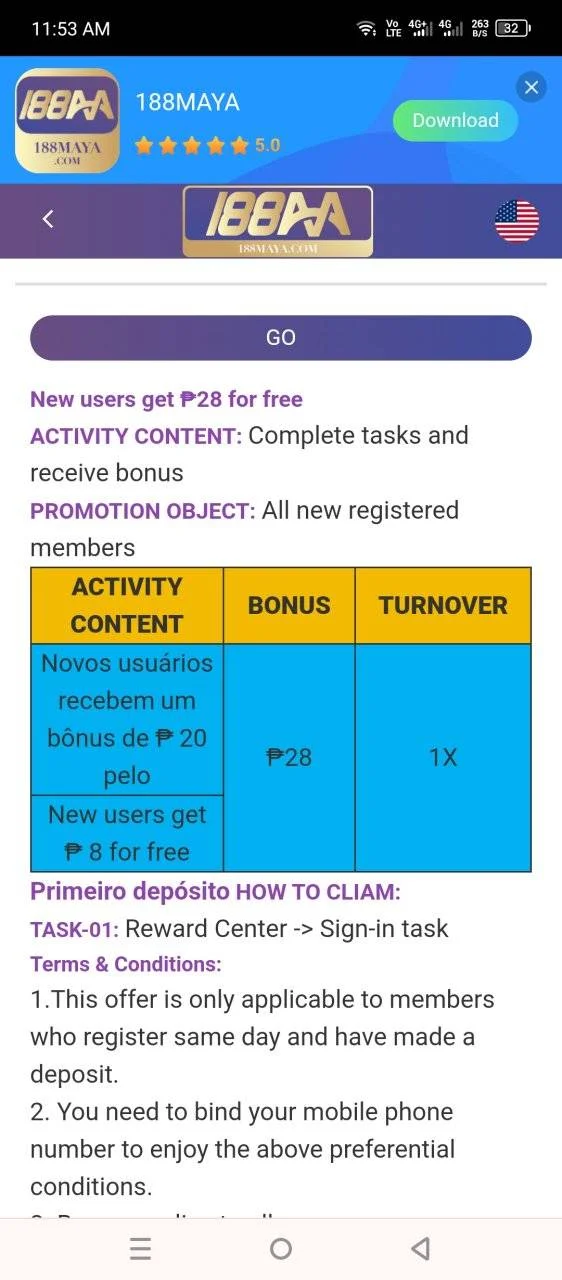Go to the home screen
Image resolution: width=562 pixels, height=1280 pixels.
click(x=281, y=1249)
